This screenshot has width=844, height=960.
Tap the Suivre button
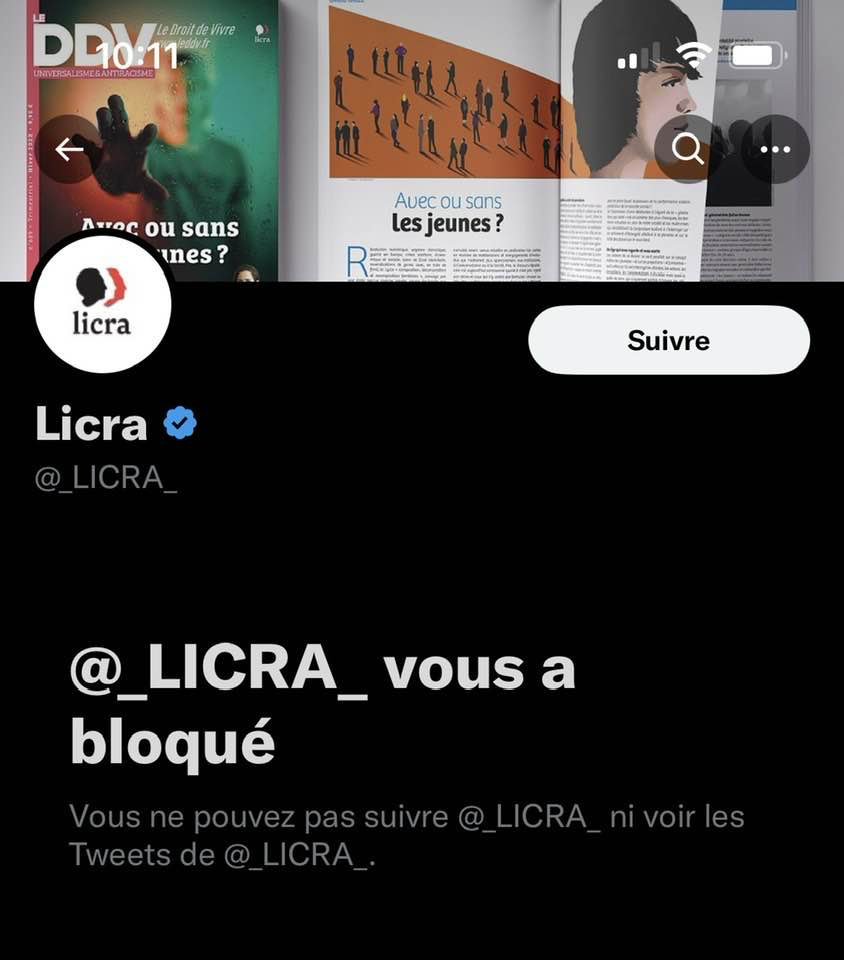coord(668,340)
